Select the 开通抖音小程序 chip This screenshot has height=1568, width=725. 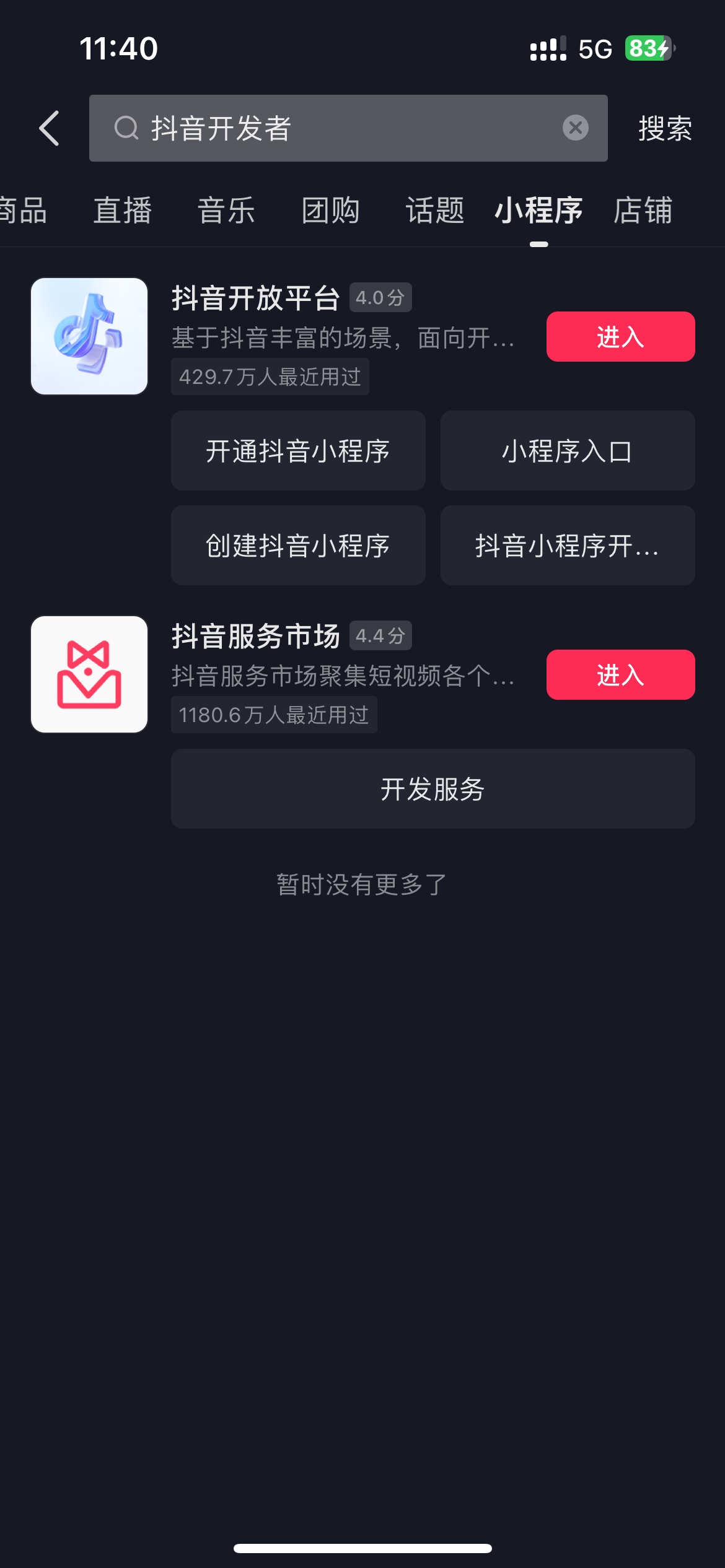coord(298,451)
